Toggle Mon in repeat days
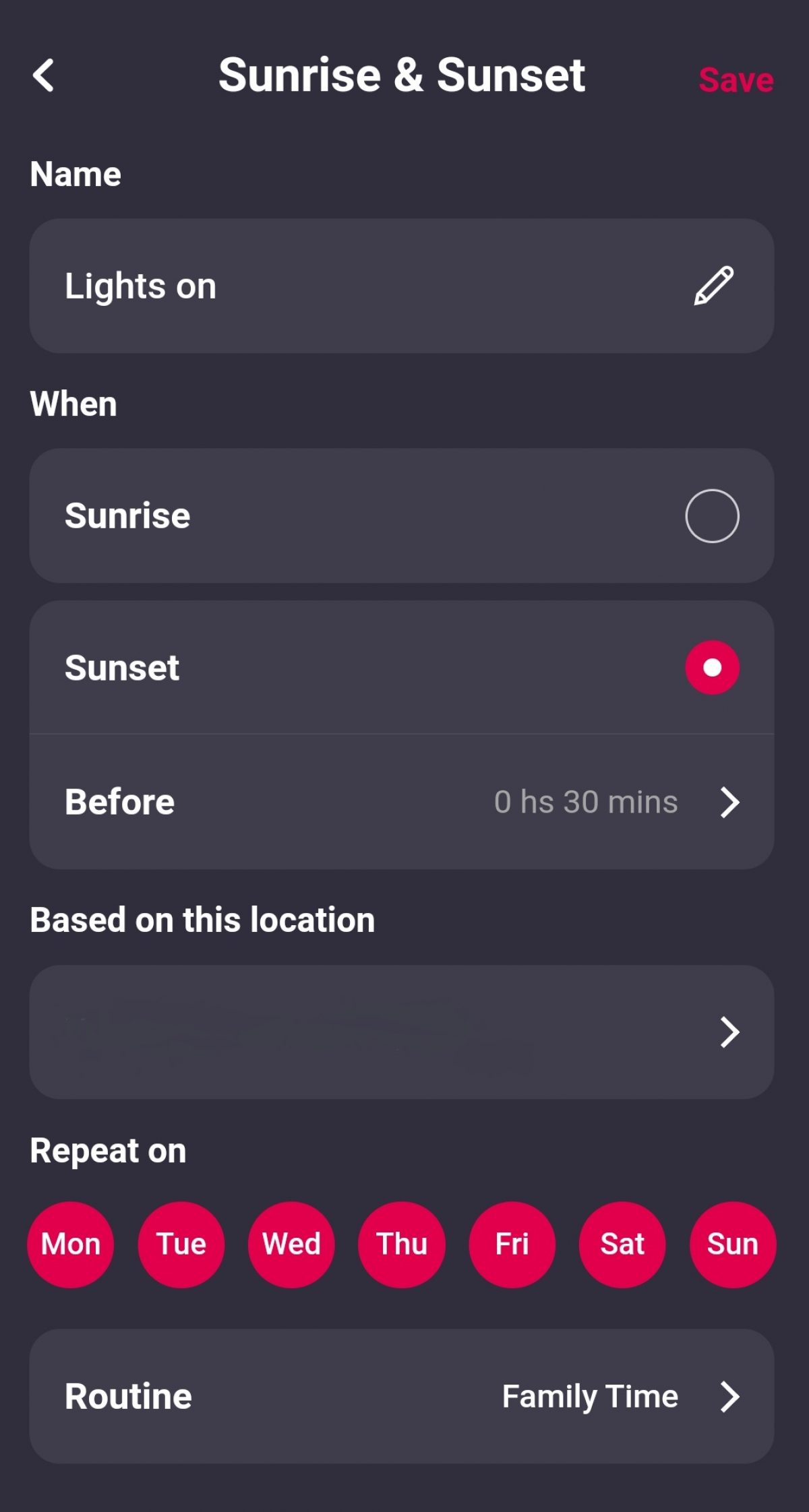Image resolution: width=809 pixels, height=1512 pixels. [x=71, y=1245]
